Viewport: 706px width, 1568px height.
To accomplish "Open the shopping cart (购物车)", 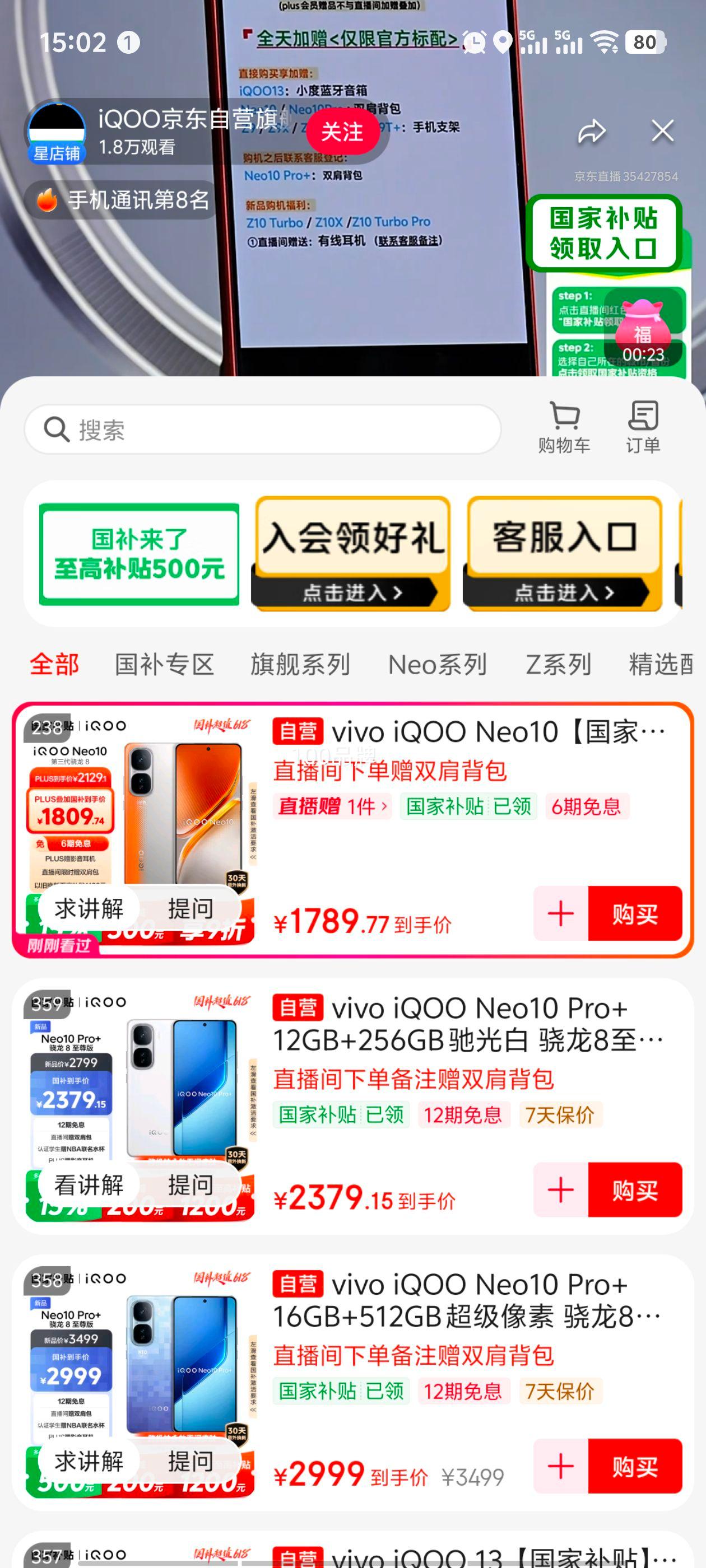I will point(564,426).
